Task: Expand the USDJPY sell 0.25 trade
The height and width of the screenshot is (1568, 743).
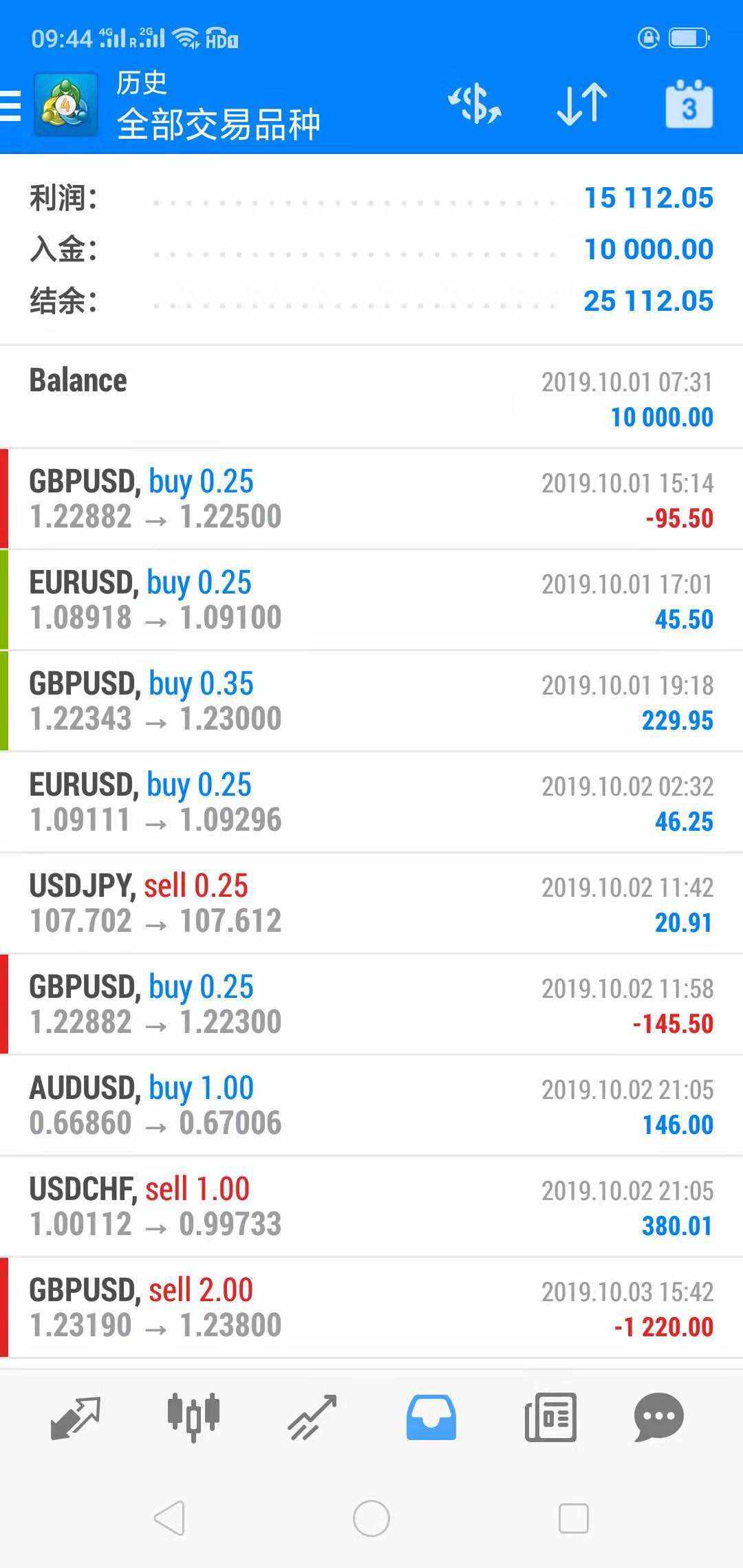Action: (371, 903)
